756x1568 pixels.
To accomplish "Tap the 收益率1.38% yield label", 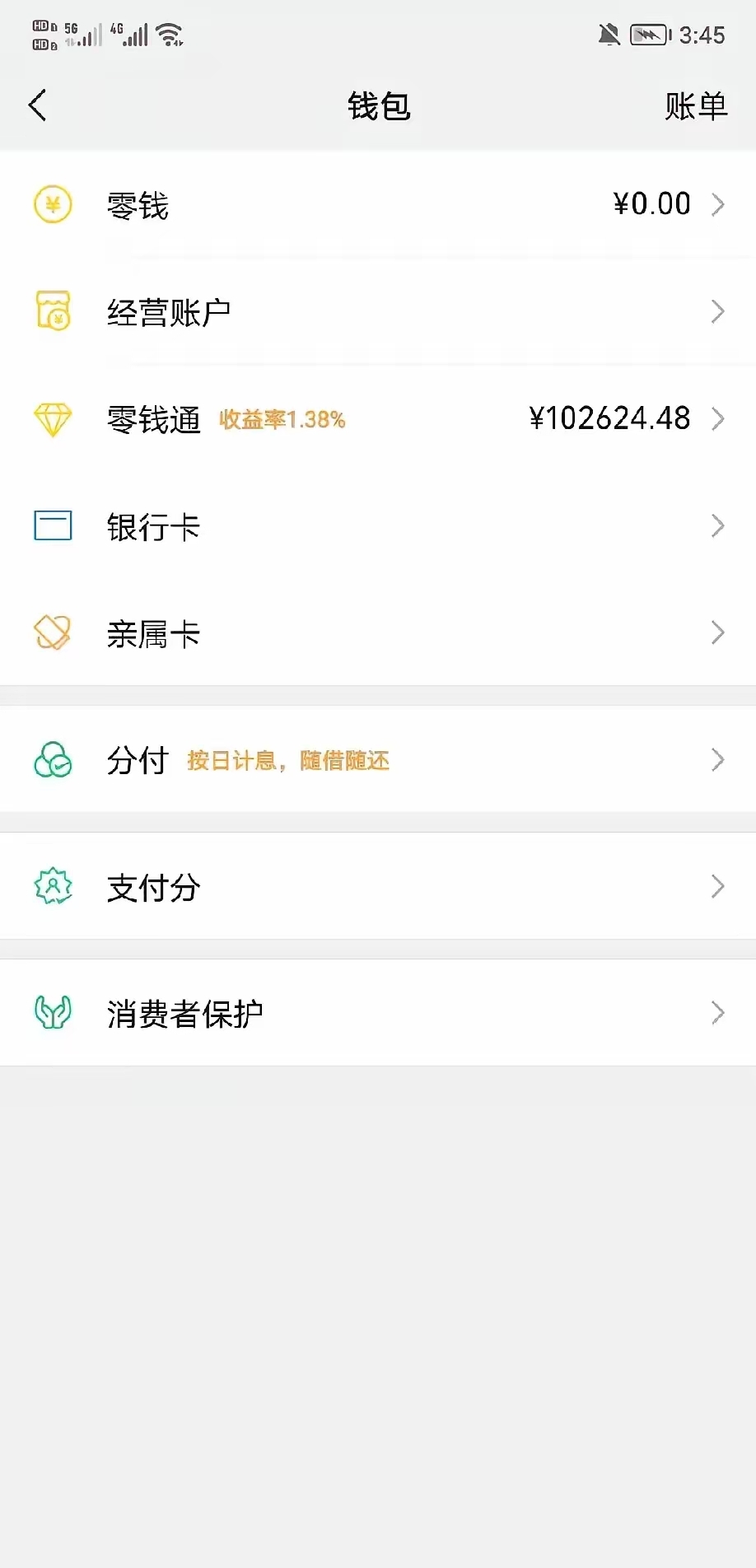I will [x=282, y=421].
